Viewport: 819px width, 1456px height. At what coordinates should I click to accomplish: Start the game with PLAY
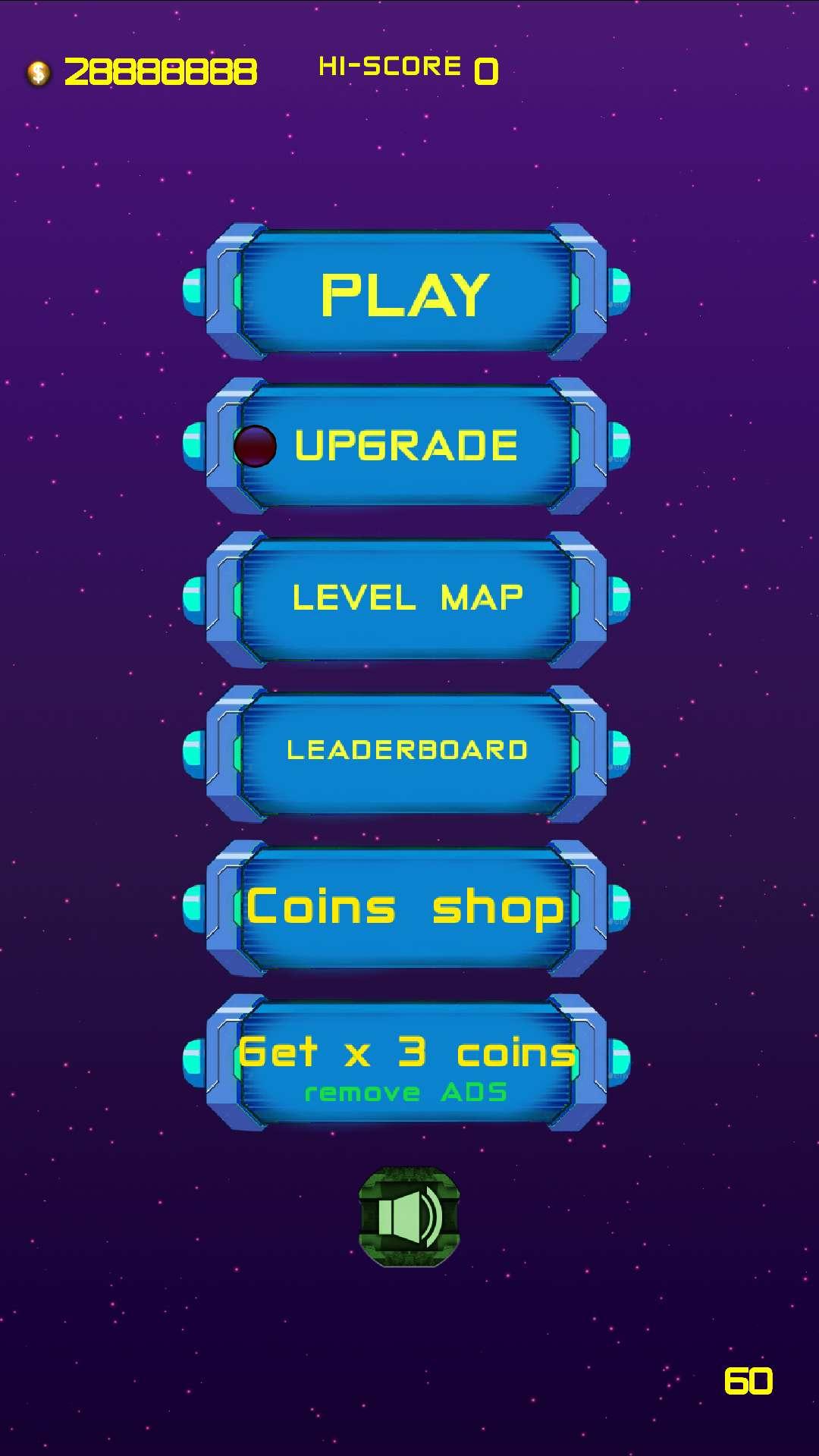[406, 292]
